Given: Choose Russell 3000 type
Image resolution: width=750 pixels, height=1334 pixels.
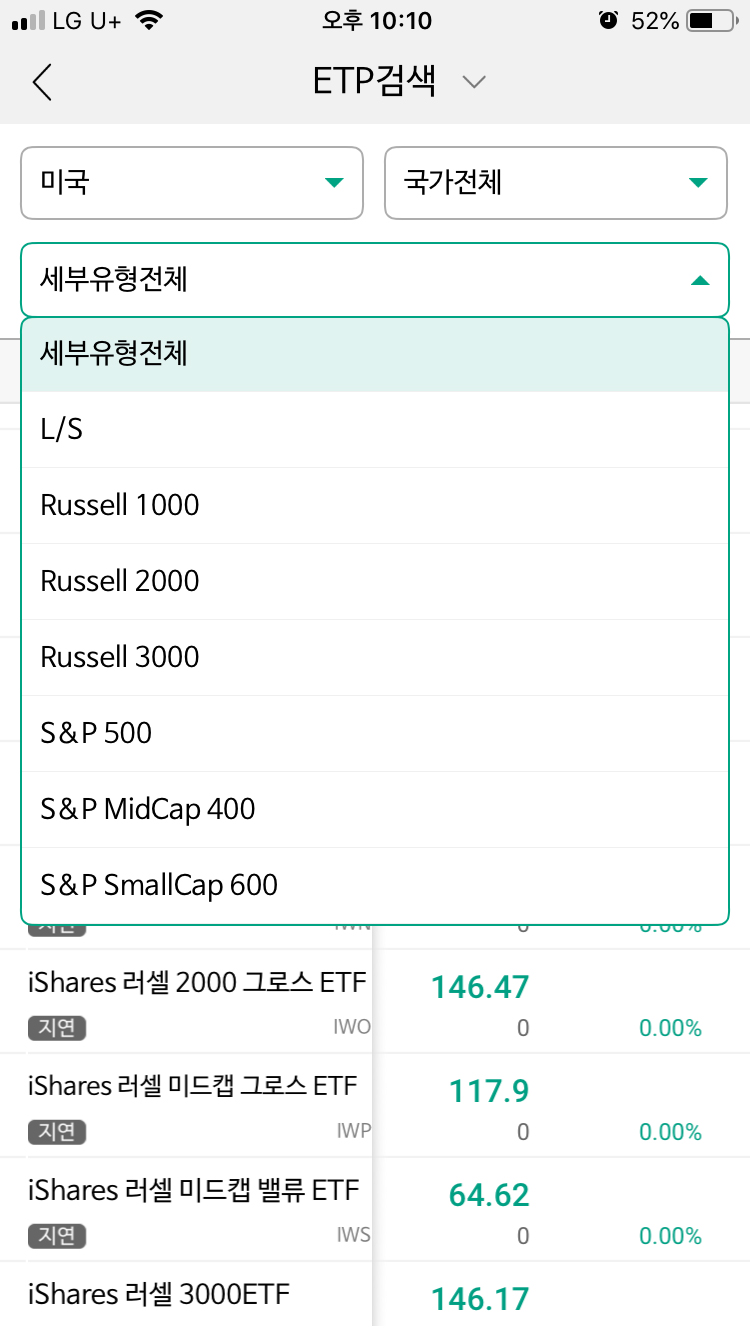Looking at the screenshot, I should pos(375,658).
